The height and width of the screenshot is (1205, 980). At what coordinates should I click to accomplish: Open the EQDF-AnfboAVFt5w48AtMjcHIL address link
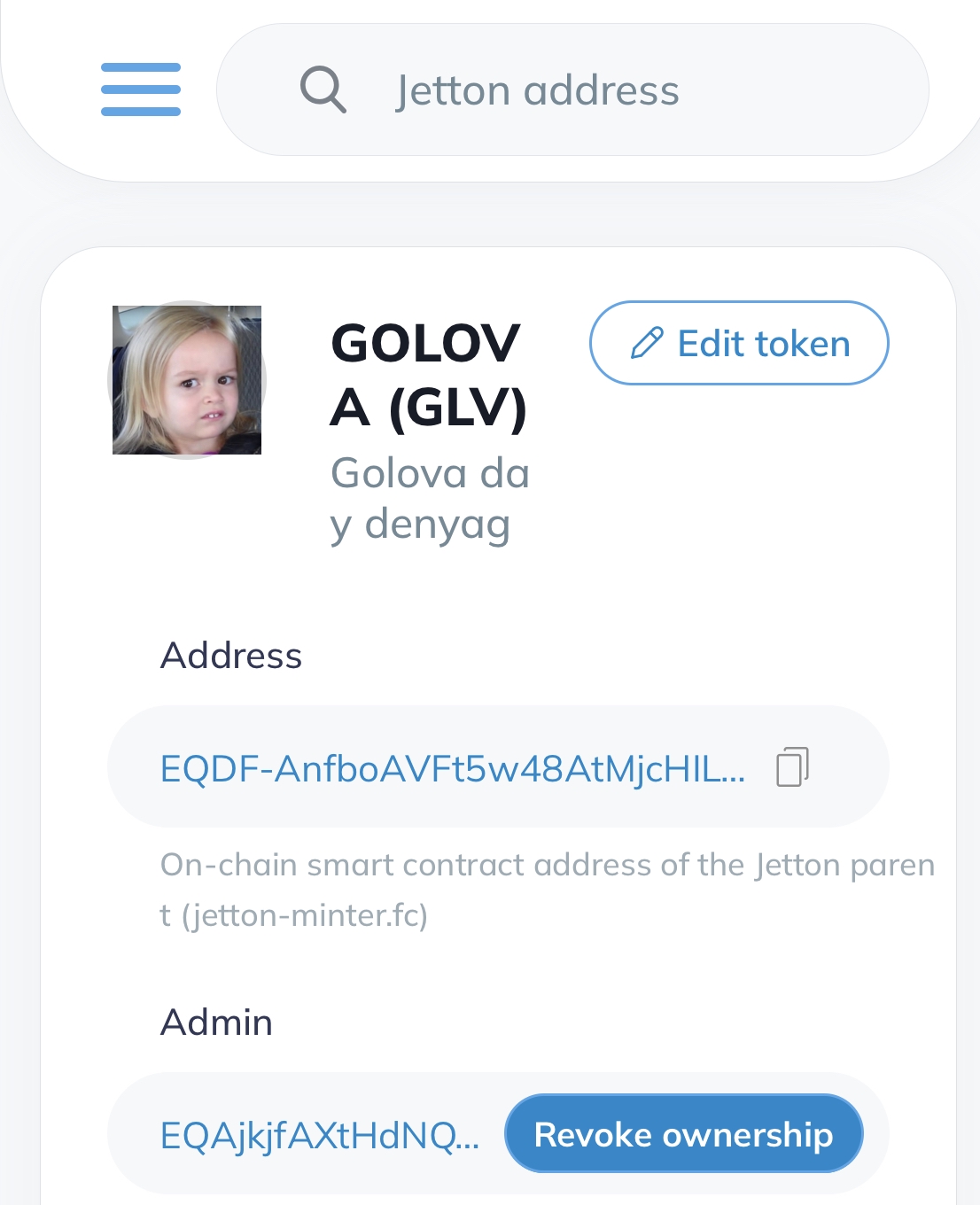click(452, 768)
